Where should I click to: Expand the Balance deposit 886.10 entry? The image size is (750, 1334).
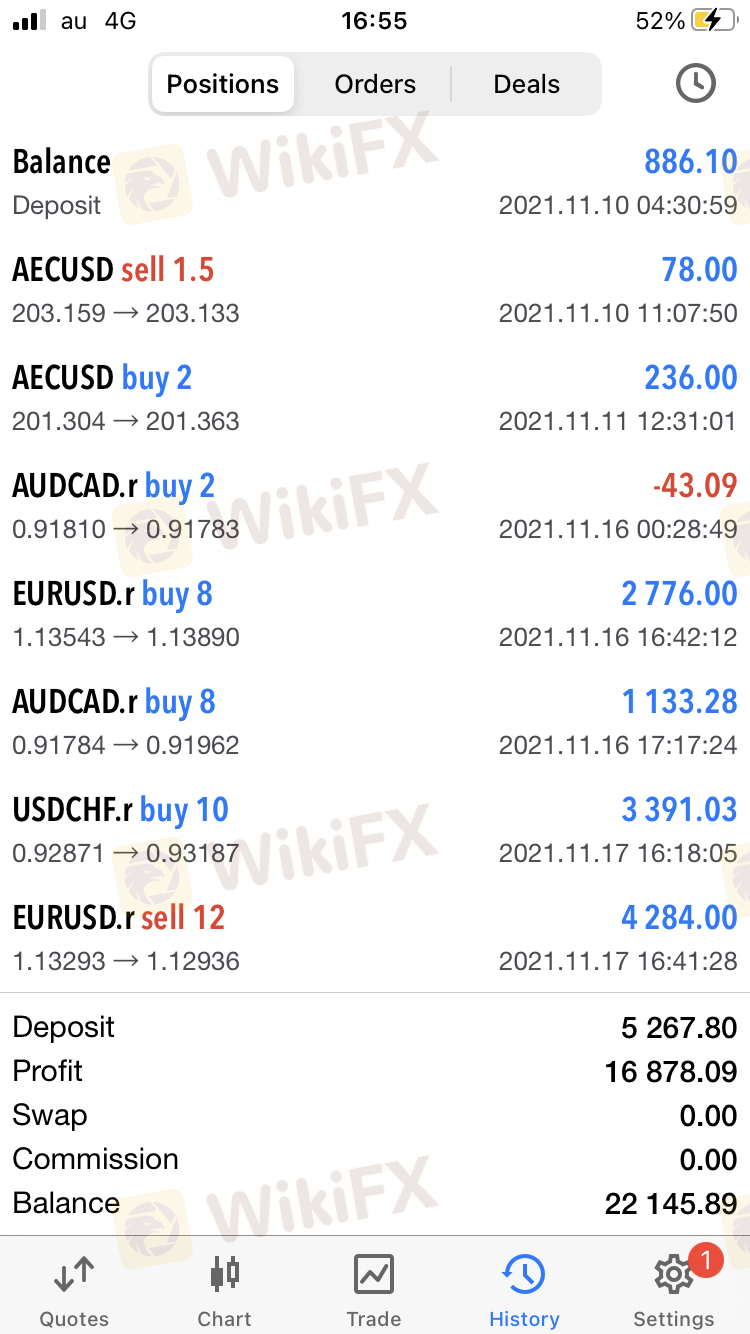(375, 182)
